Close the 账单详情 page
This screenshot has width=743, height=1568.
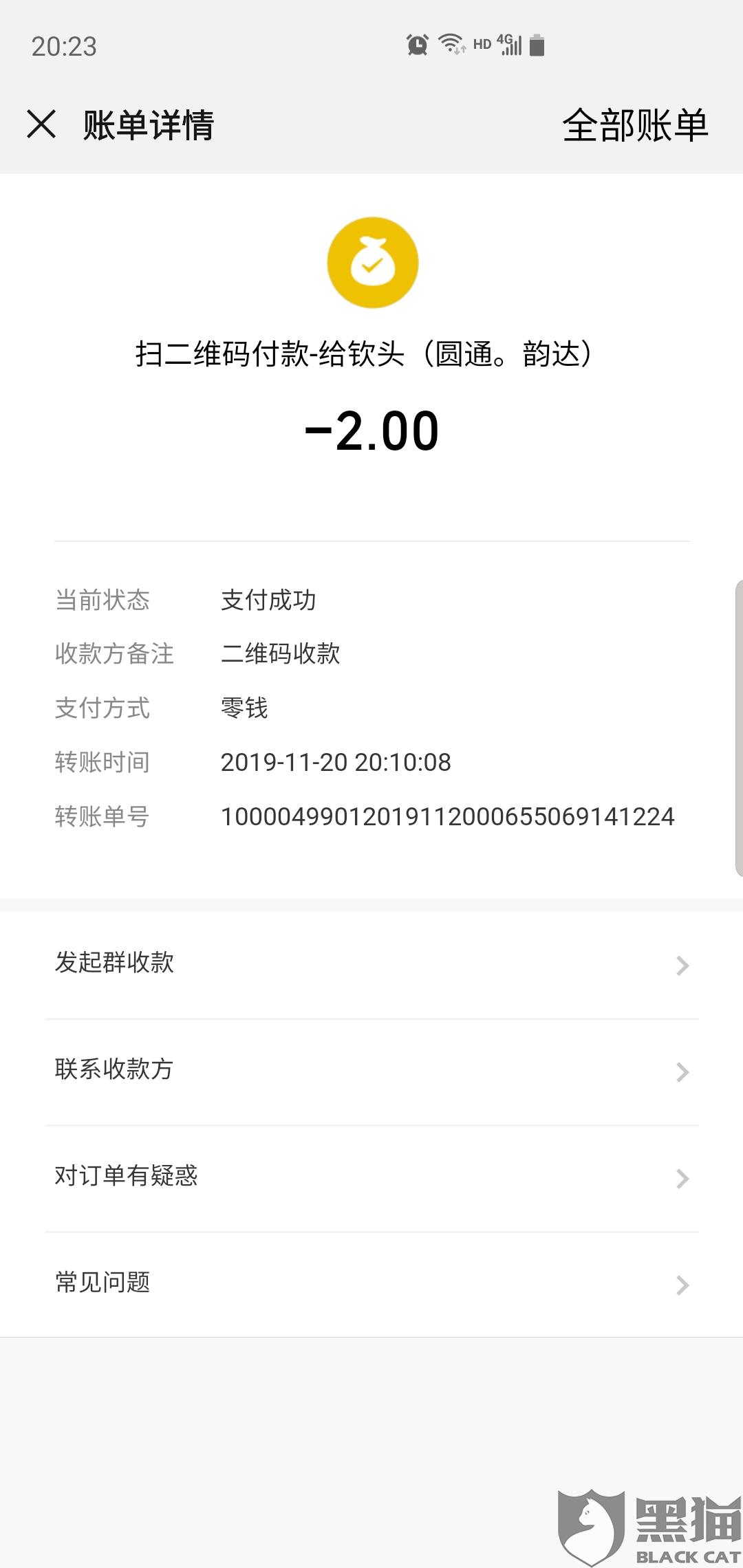[41, 124]
